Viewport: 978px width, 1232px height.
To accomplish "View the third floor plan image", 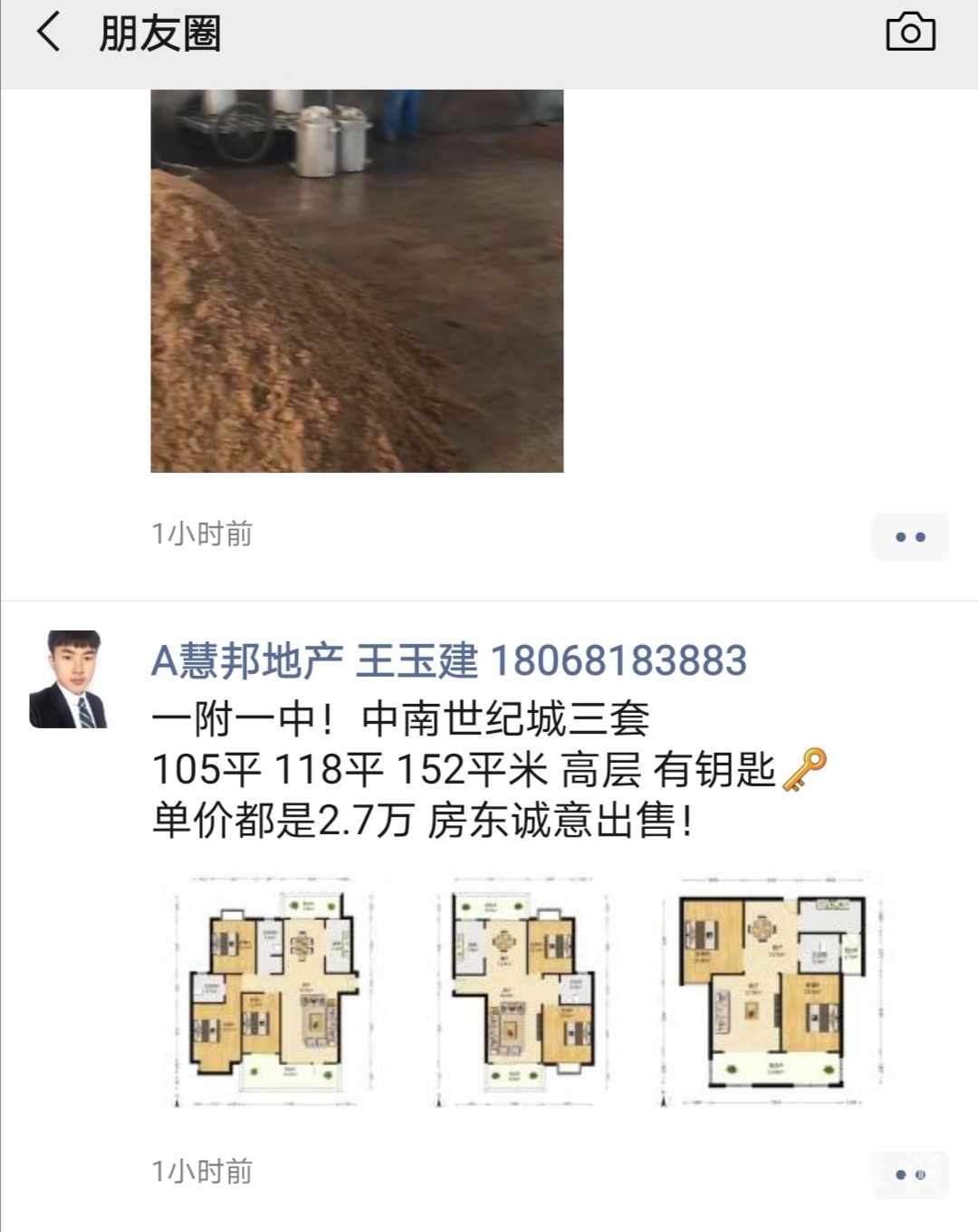I will [x=771, y=990].
